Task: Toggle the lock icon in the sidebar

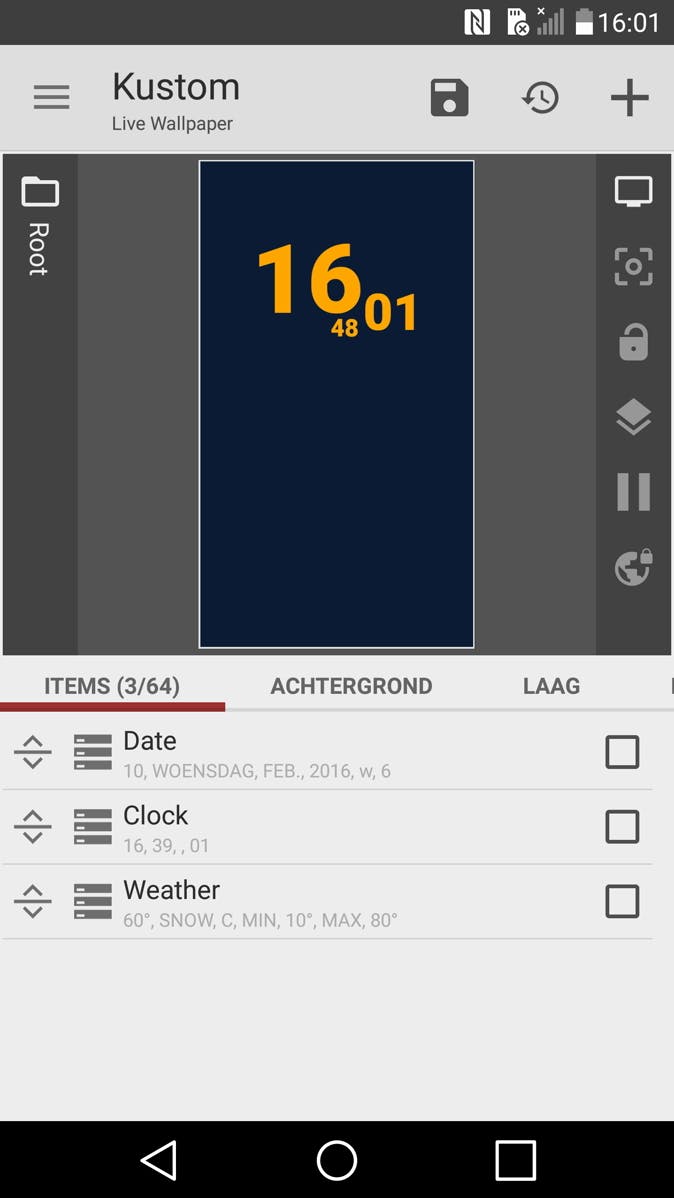Action: pyautogui.click(x=633, y=342)
